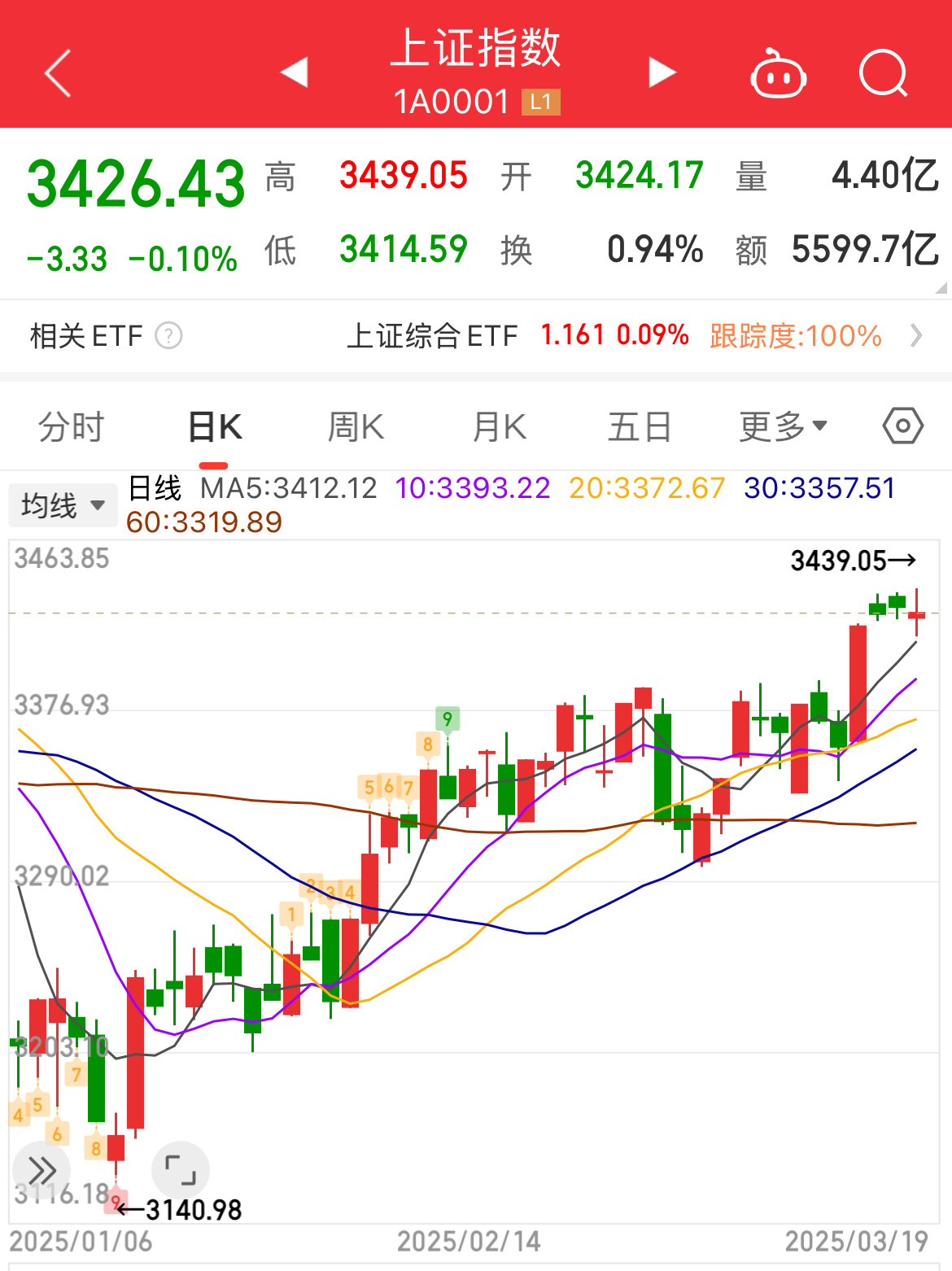Open the search magnifier
Image resolution: width=952 pixels, height=1271 pixels.
pos(883,74)
